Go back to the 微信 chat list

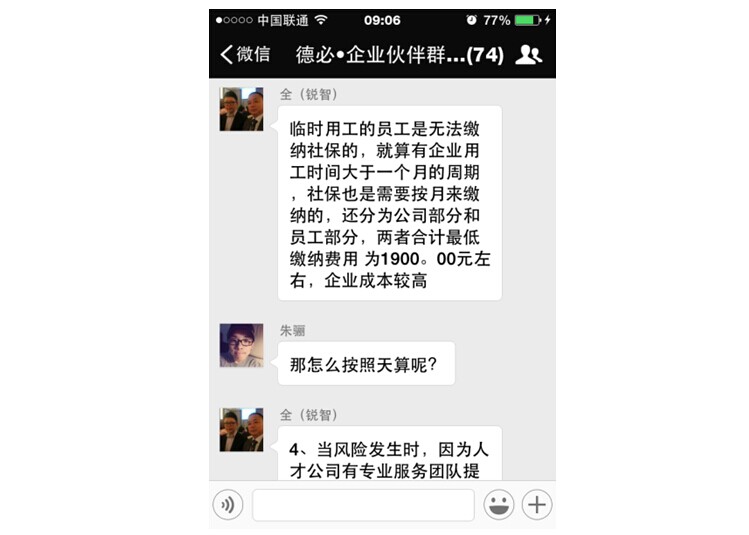click(245, 54)
